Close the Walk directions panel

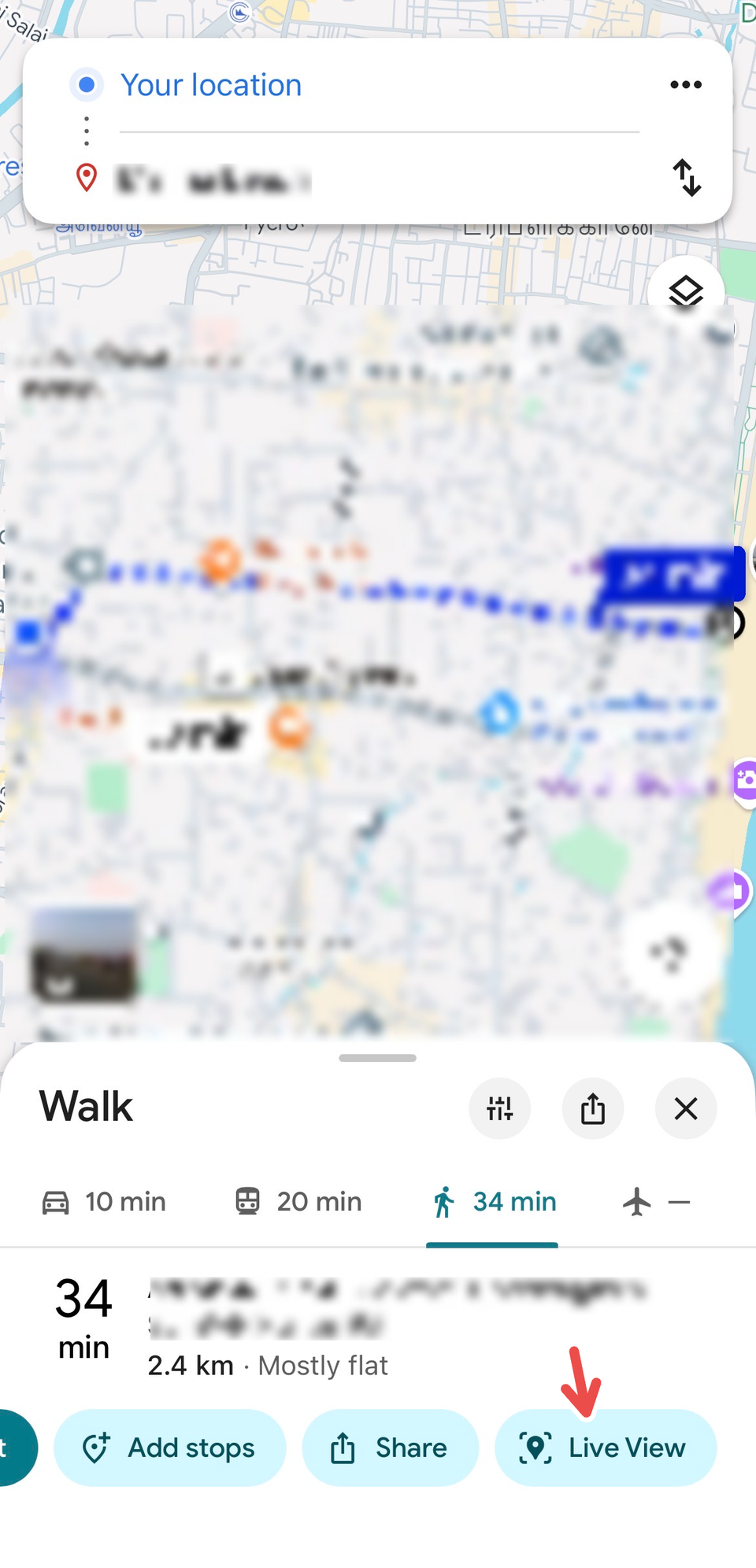point(686,1108)
